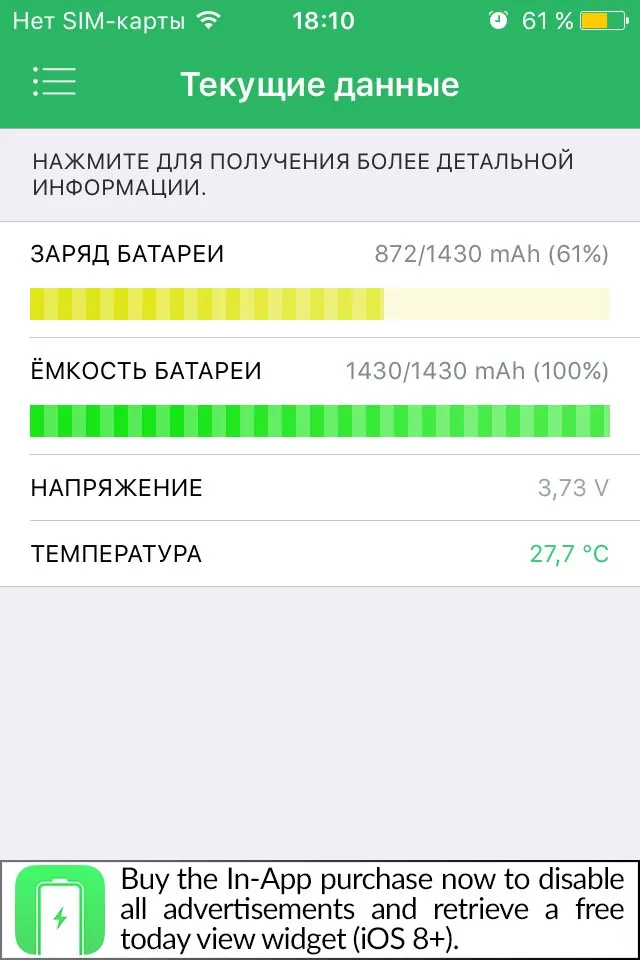Show details for Напряжение
Screen dimensions: 640x960
tap(320, 488)
